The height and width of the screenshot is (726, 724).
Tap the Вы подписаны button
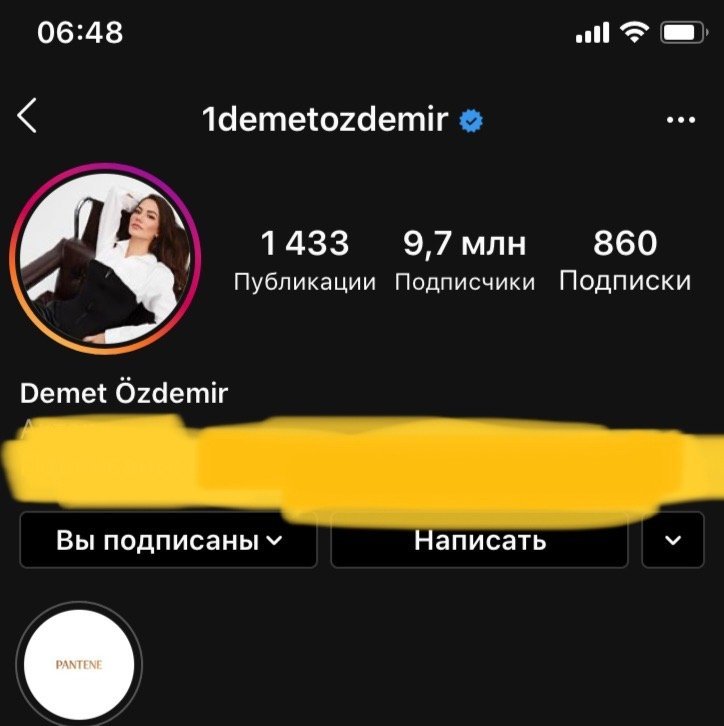coord(168,541)
